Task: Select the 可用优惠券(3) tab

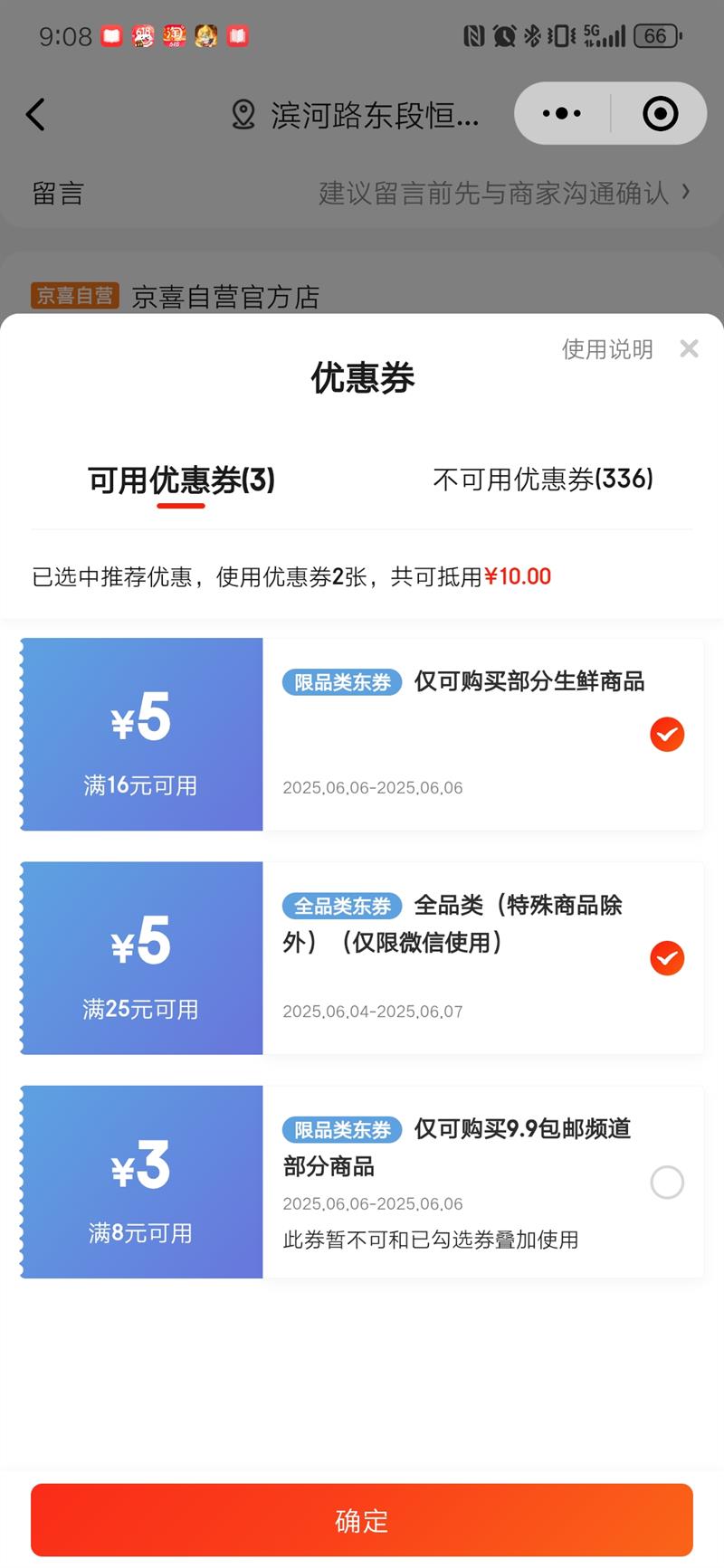Action: tap(181, 480)
